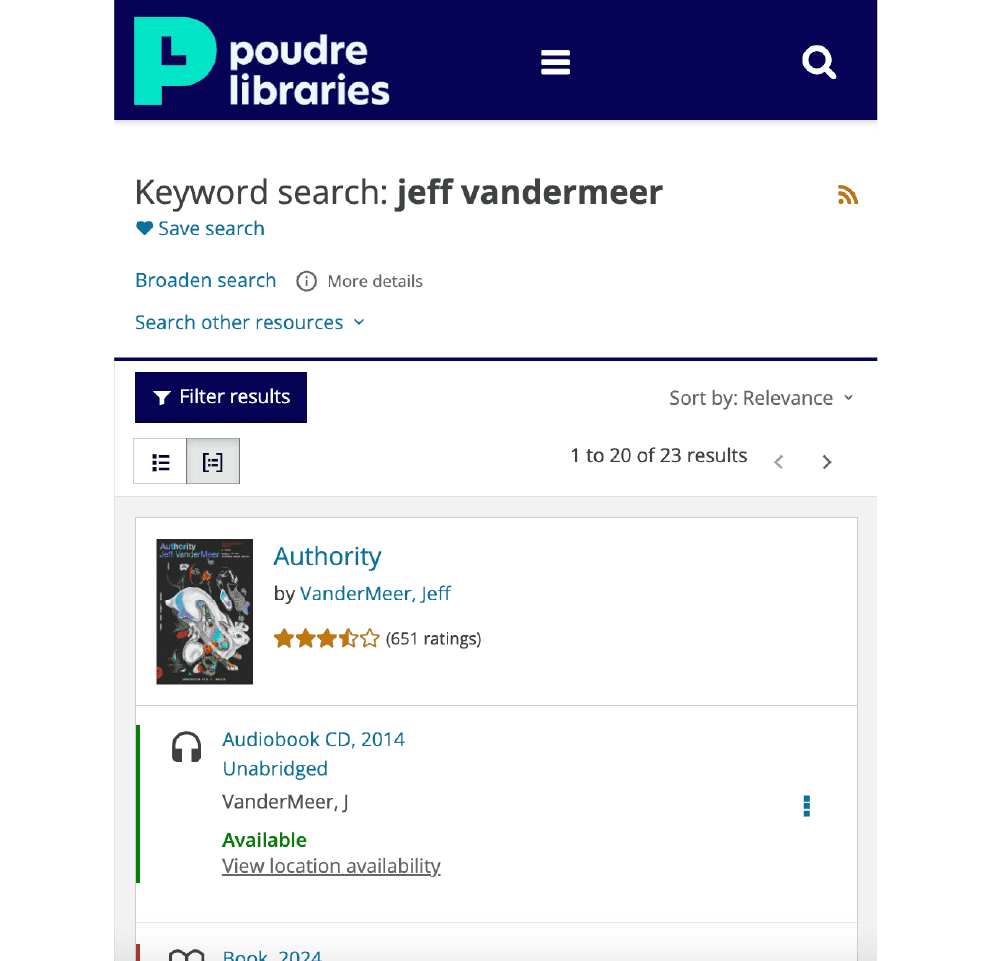Go to the Poudre Libraries homepage logo
Viewport: 991px width, 961px height.
(262, 62)
